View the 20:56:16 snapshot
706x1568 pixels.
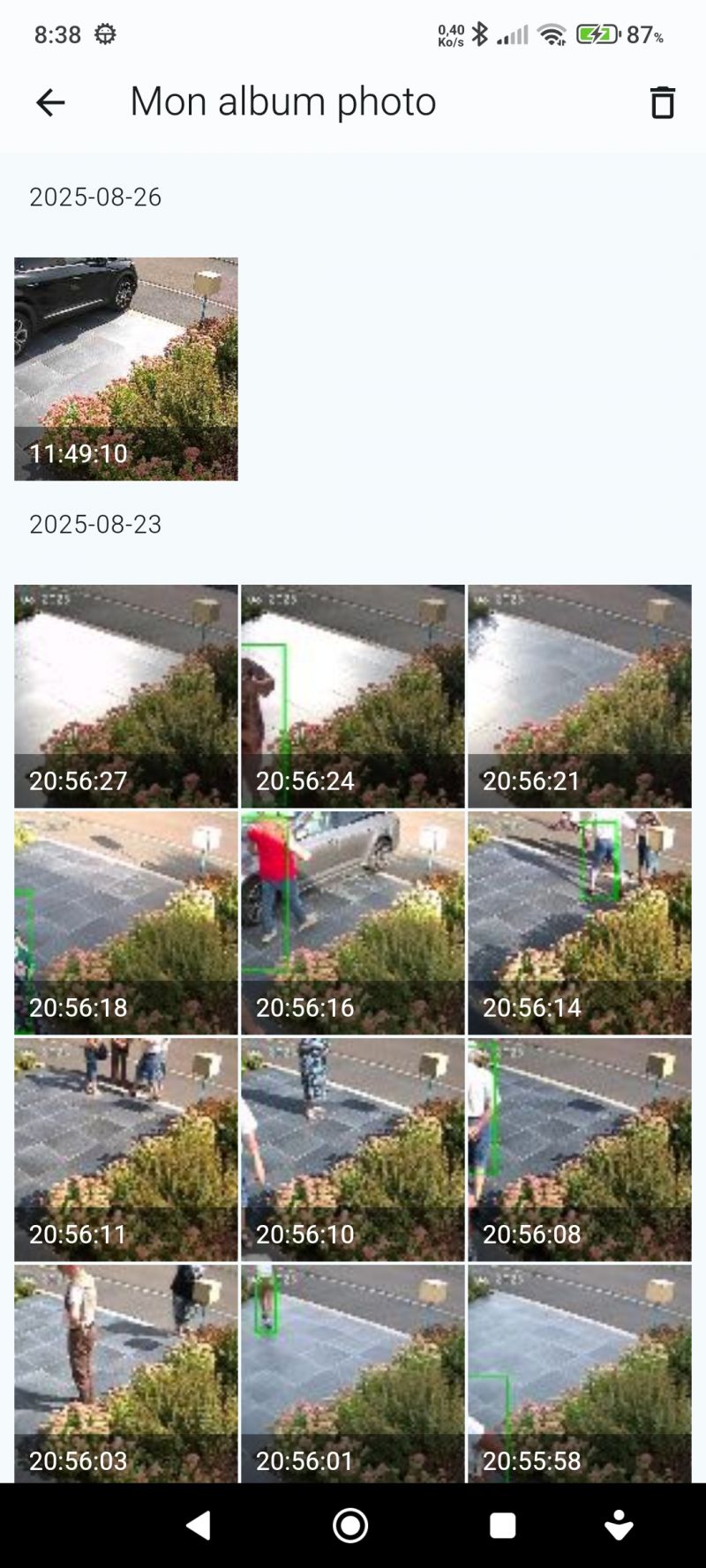coord(353,922)
